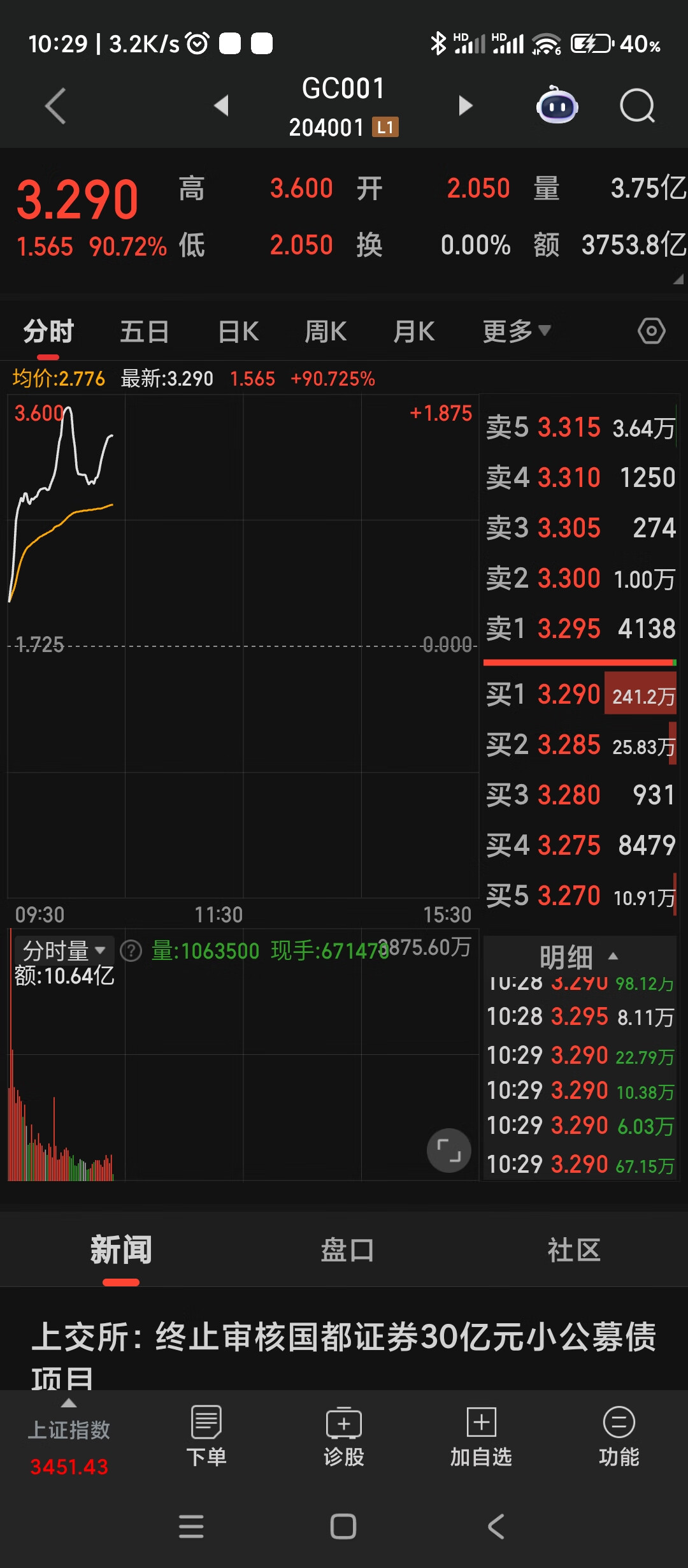Open the search icon
Screen dimensions: 688x1568
coord(638,106)
